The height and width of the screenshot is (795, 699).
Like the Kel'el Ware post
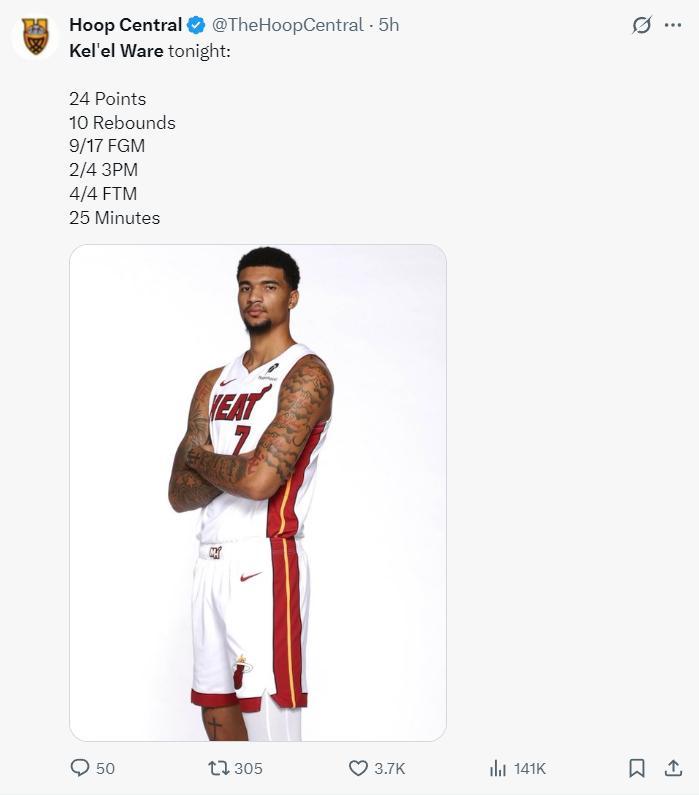pyautogui.click(x=359, y=768)
